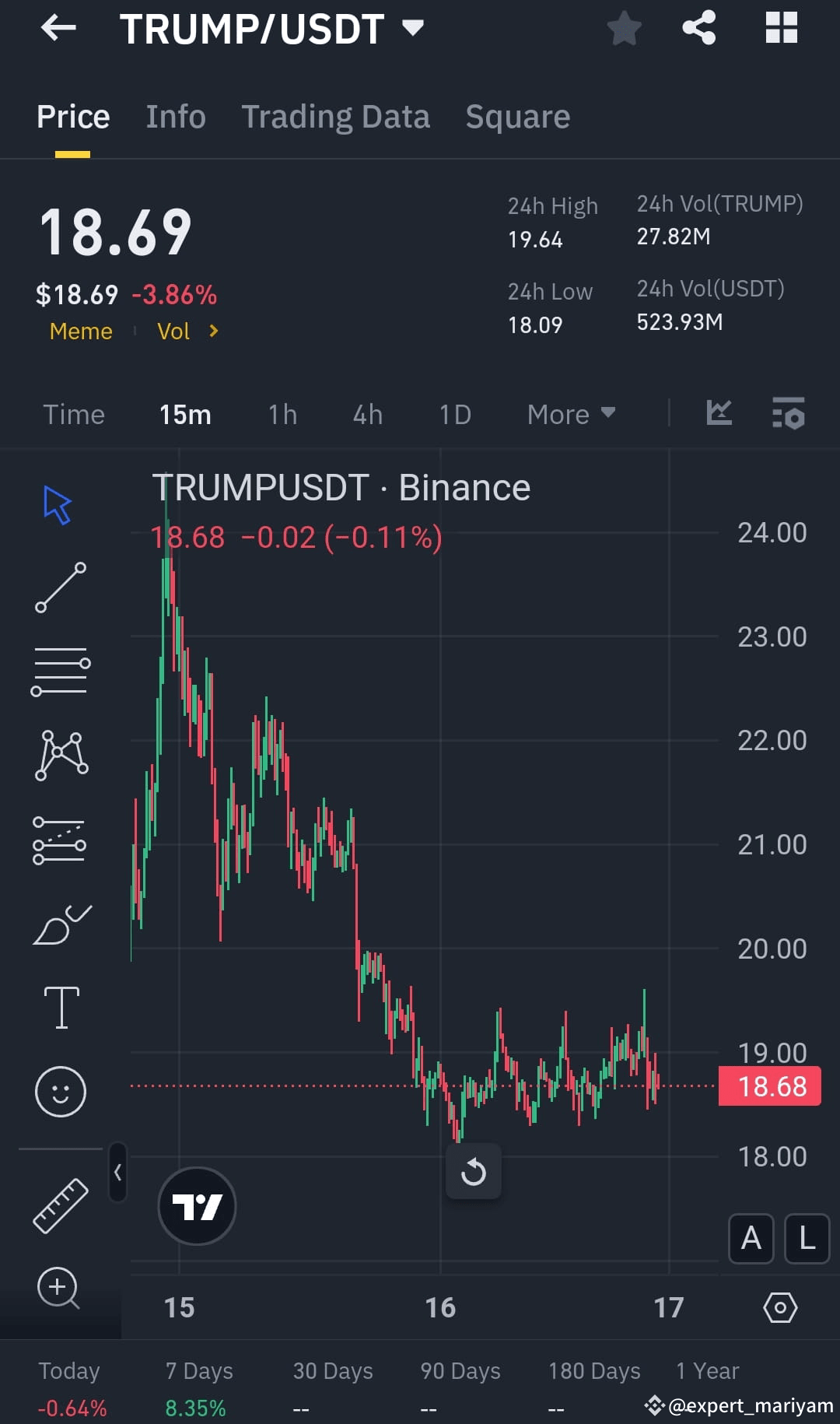
Task: Select the text annotation tool
Action: point(61,1005)
